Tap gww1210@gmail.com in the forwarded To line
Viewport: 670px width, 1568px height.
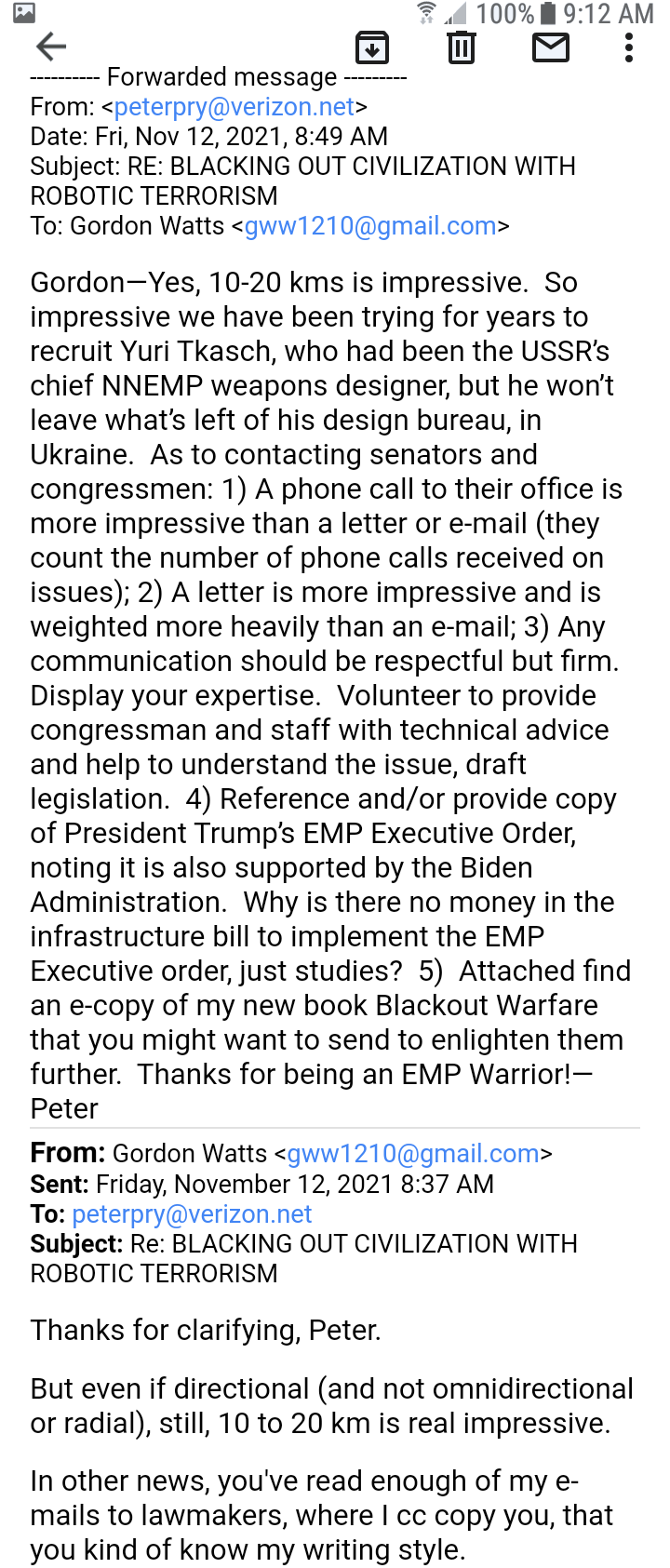[x=369, y=226]
